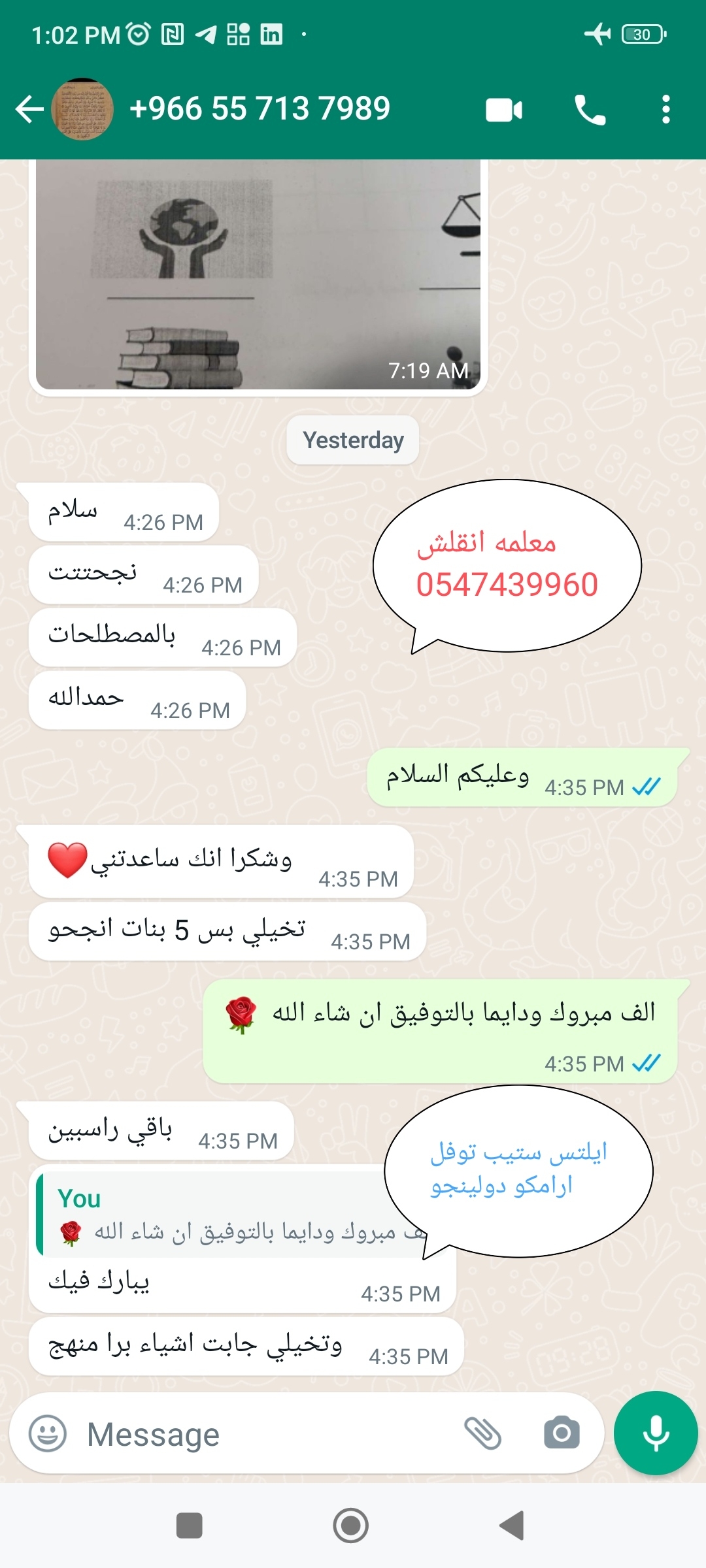Open recent apps from the navigation bar
Screen dimensions: 706x1568
point(190,1526)
